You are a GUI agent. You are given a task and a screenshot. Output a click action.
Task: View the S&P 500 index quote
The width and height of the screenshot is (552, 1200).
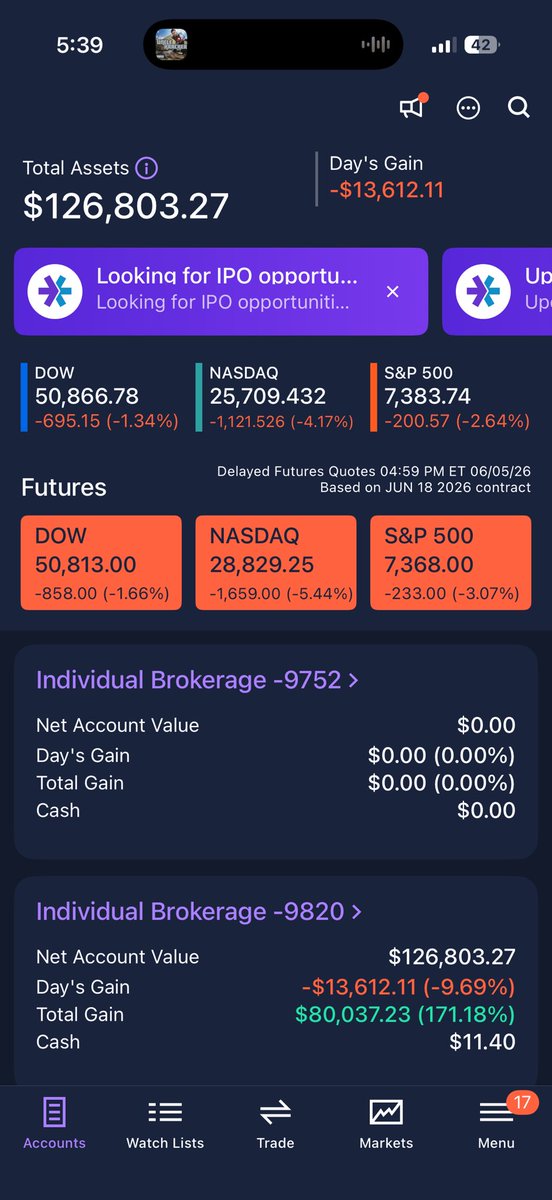(x=450, y=397)
